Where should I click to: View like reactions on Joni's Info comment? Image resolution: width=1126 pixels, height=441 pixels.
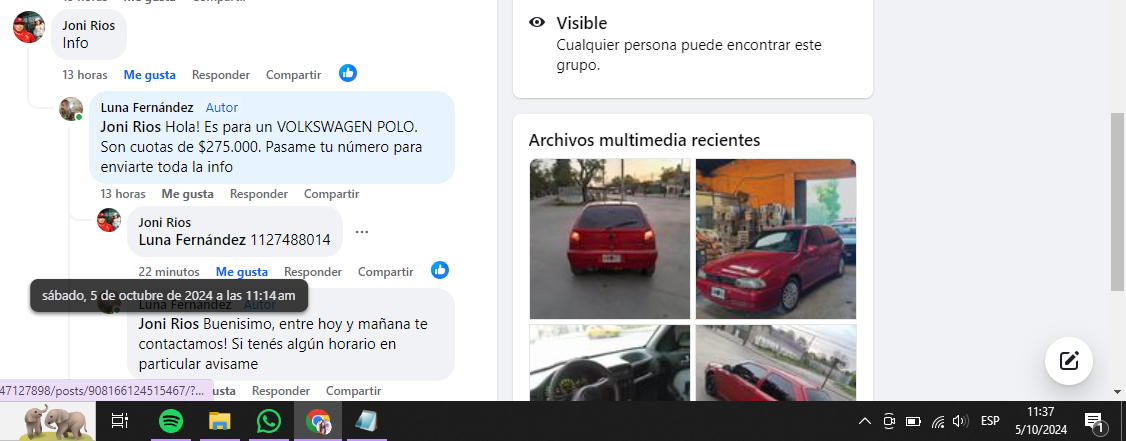pyautogui.click(x=348, y=73)
